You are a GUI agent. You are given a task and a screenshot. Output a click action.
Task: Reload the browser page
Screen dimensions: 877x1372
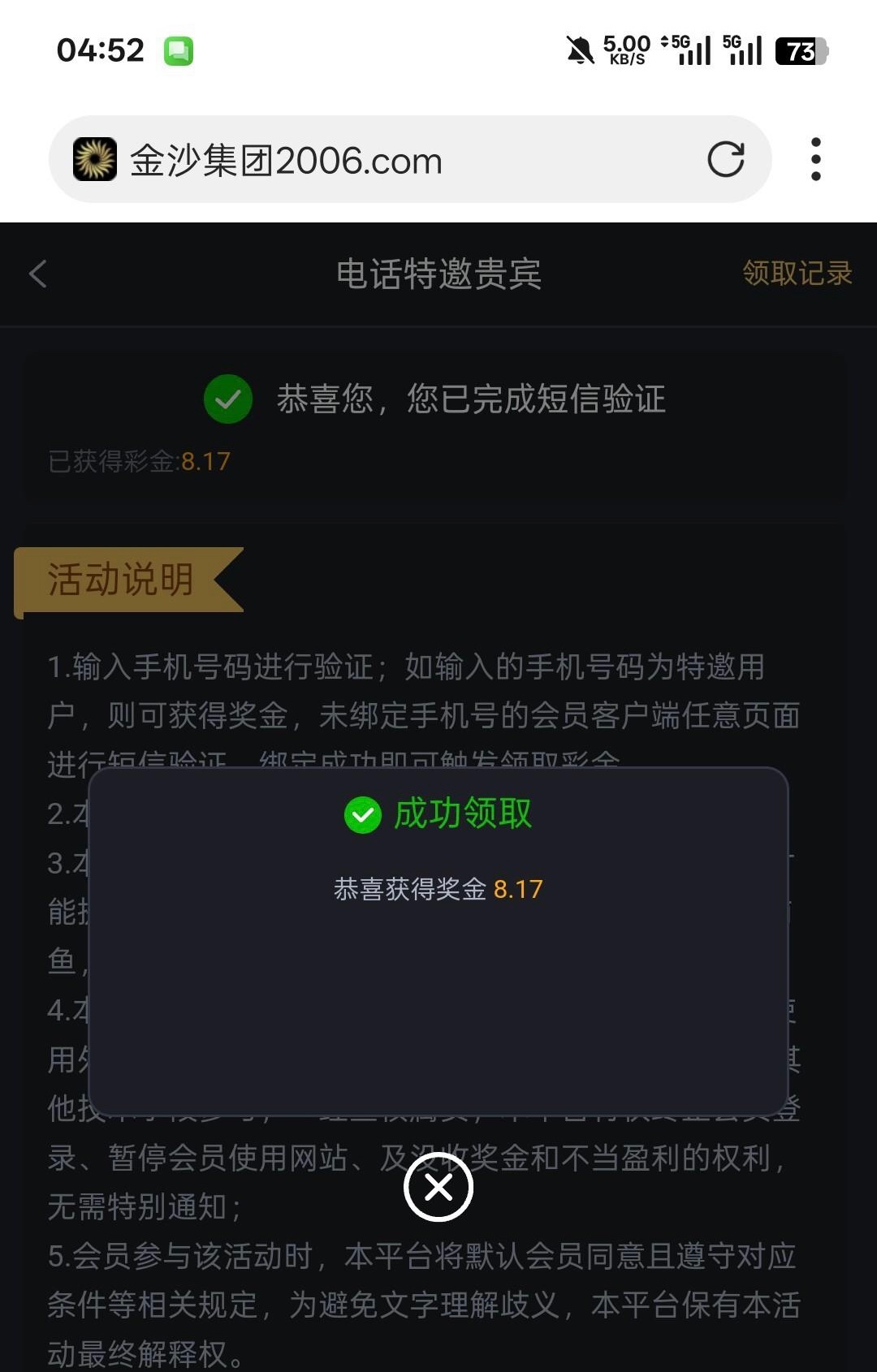[x=725, y=159]
